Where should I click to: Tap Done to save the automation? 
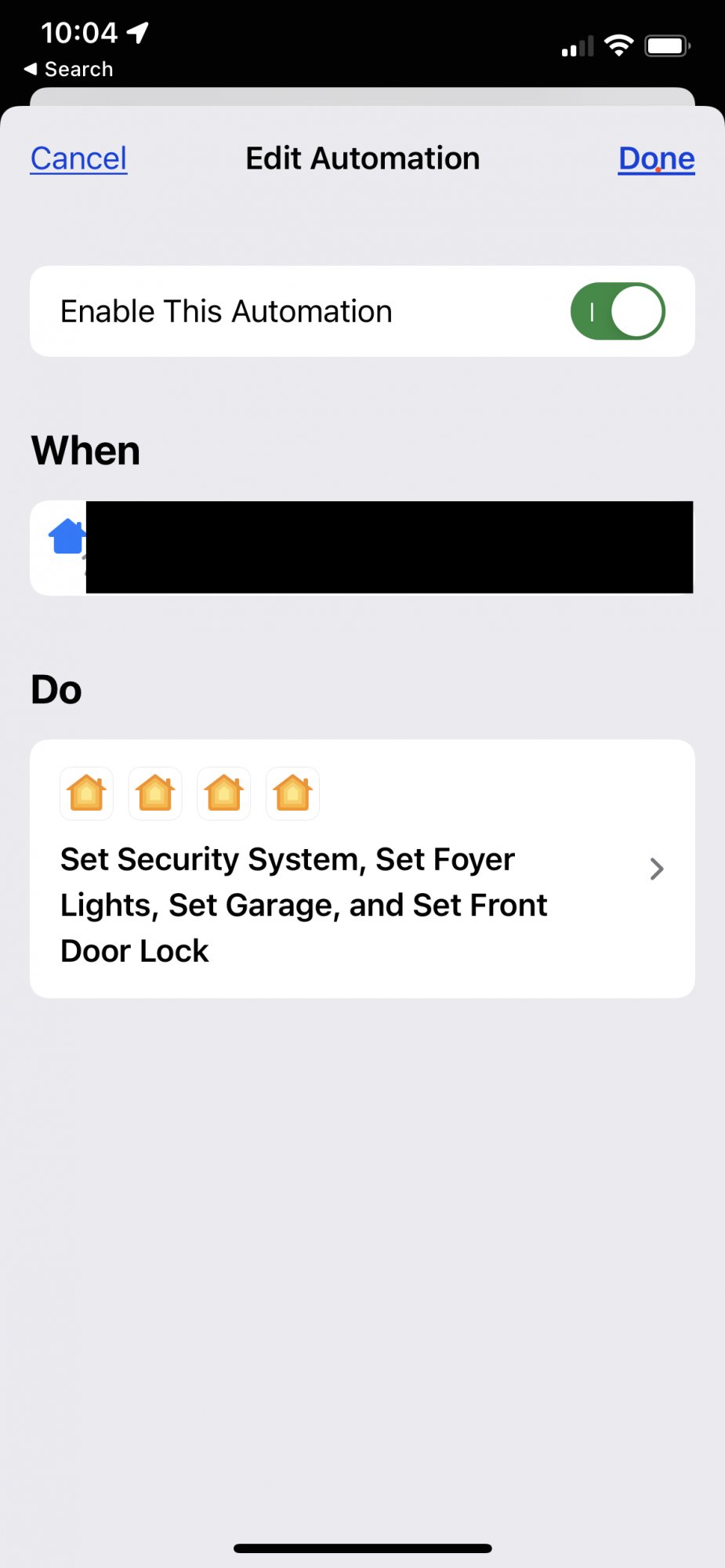click(x=656, y=158)
